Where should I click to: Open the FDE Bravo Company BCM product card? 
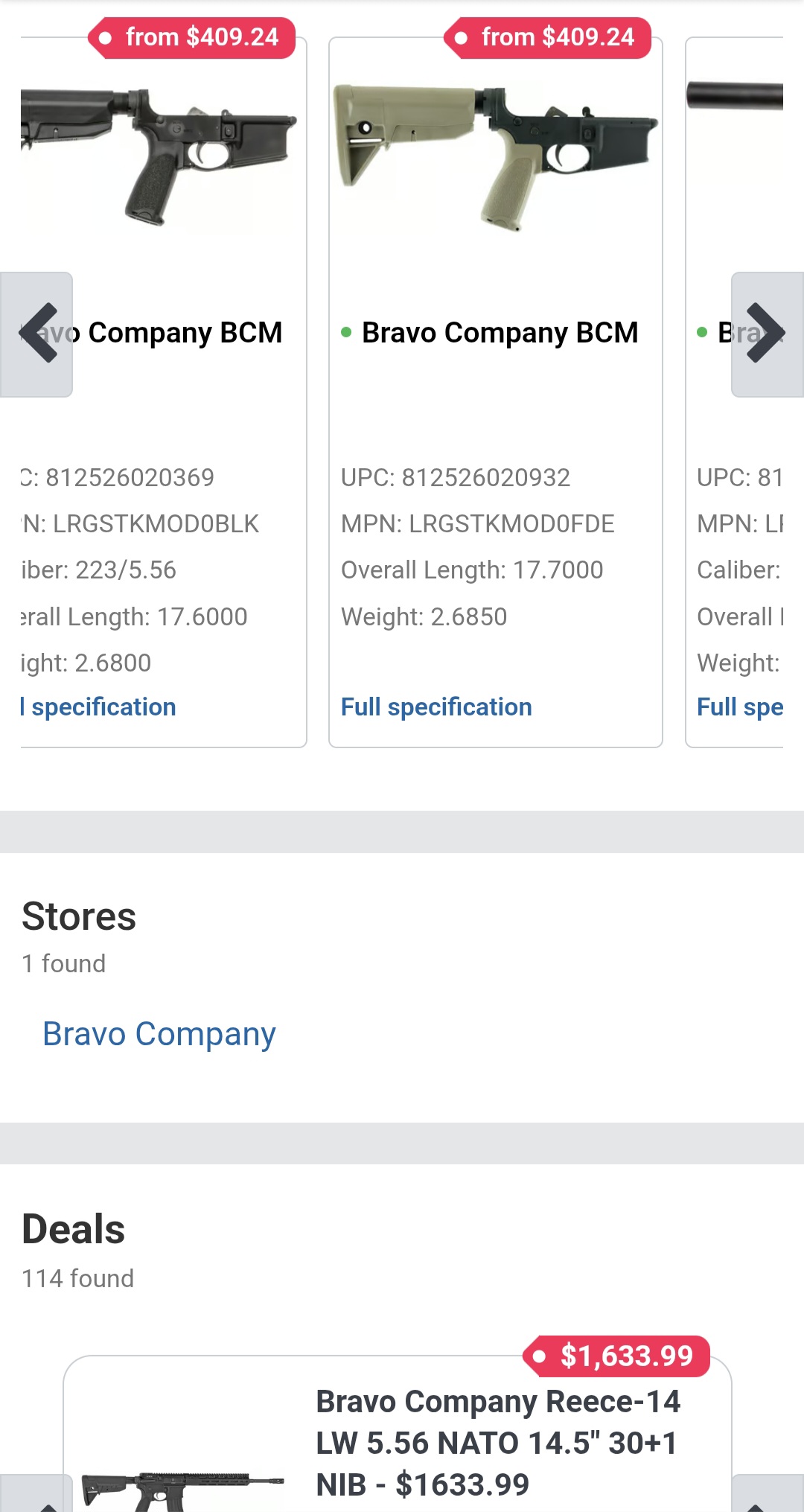coord(496,392)
